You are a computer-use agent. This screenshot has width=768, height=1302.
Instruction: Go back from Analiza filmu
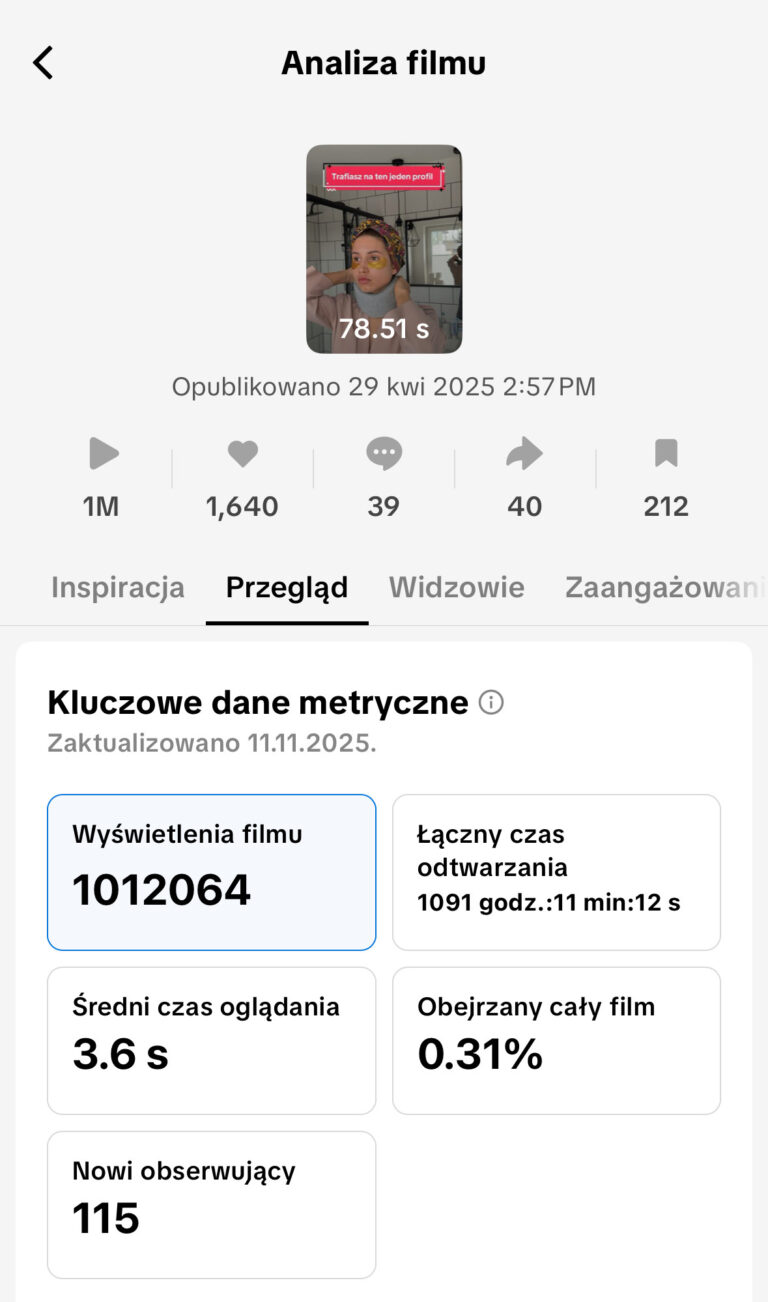pyautogui.click(x=43, y=63)
